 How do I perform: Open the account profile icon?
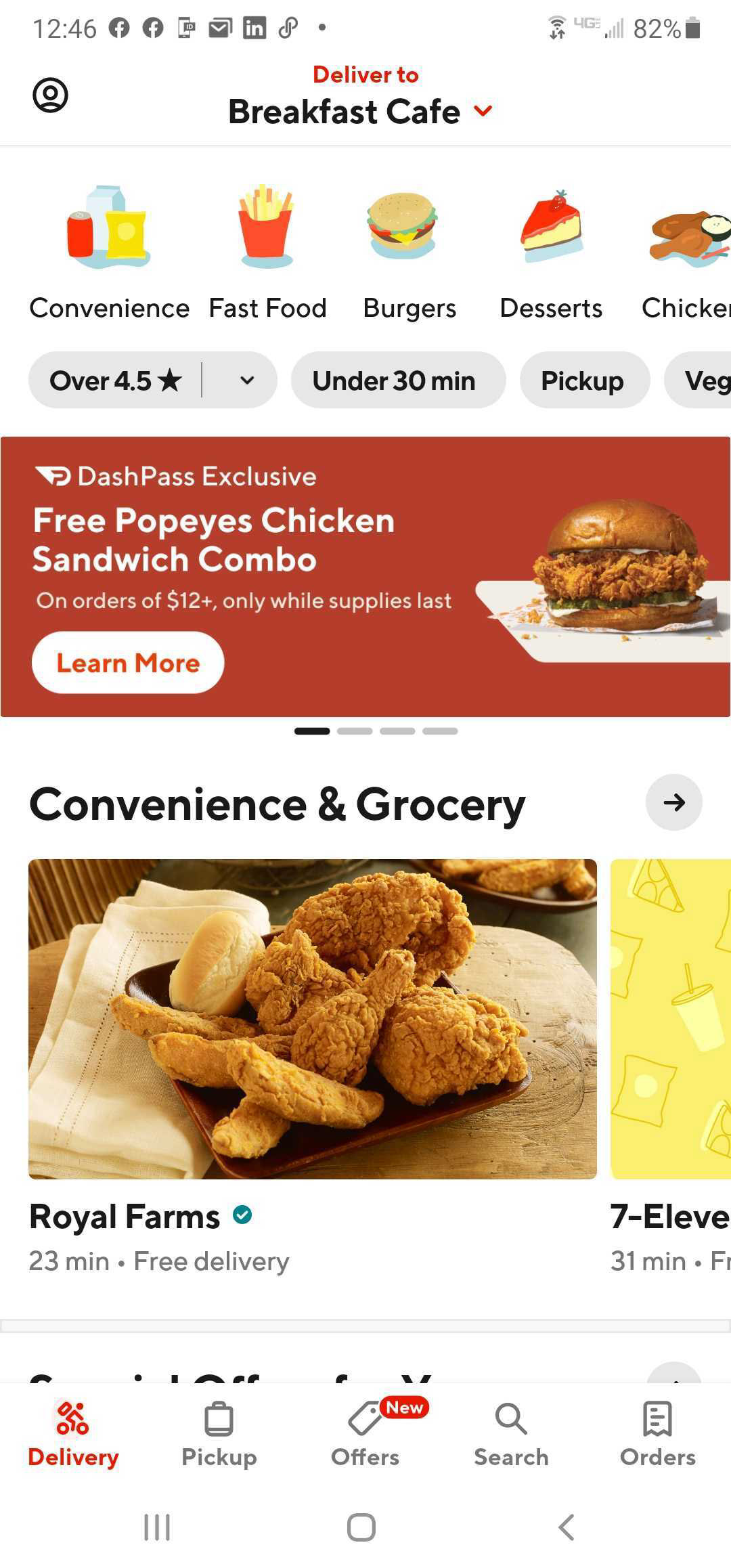coord(50,95)
